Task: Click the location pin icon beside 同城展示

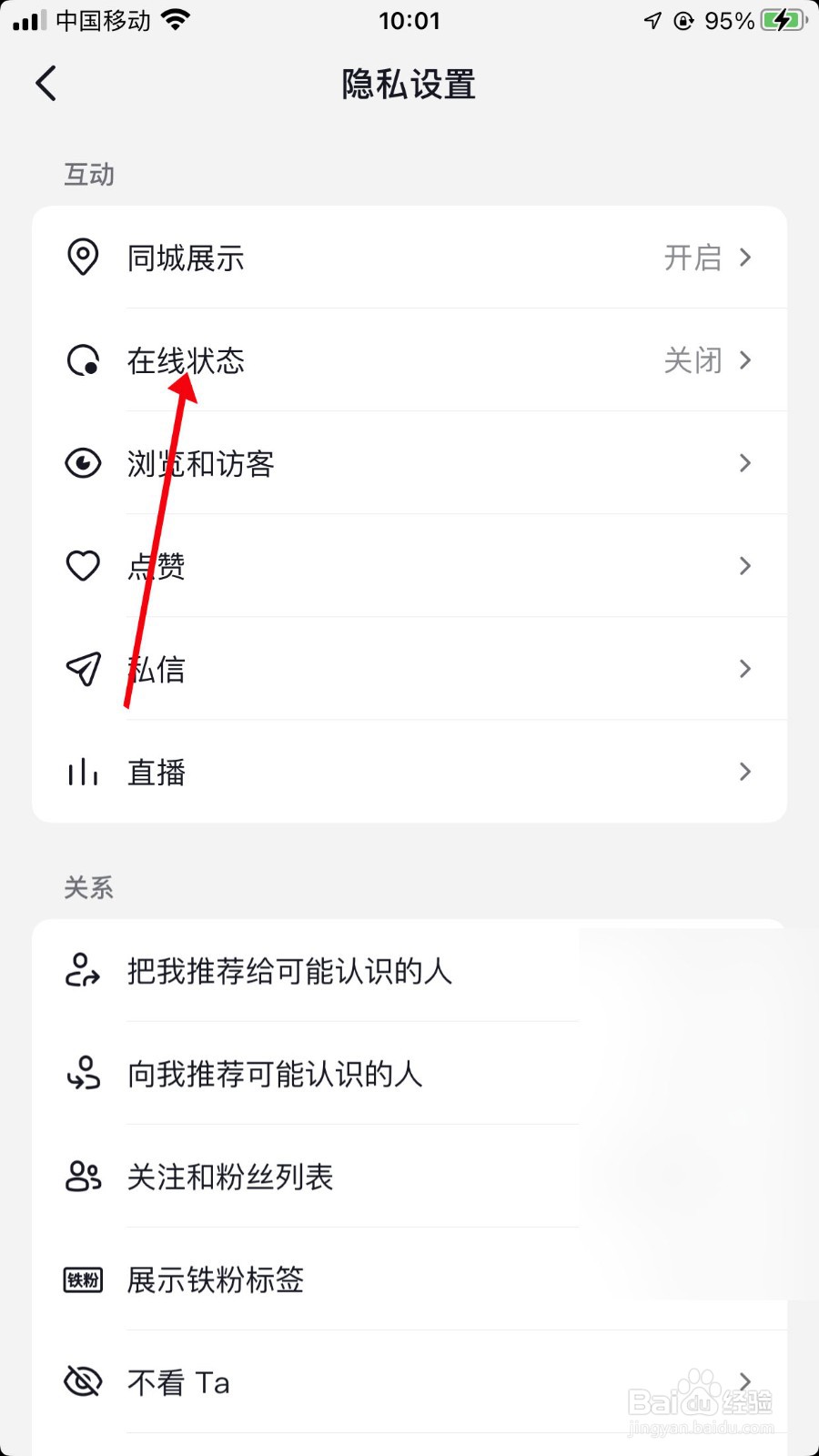Action: click(82, 258)
